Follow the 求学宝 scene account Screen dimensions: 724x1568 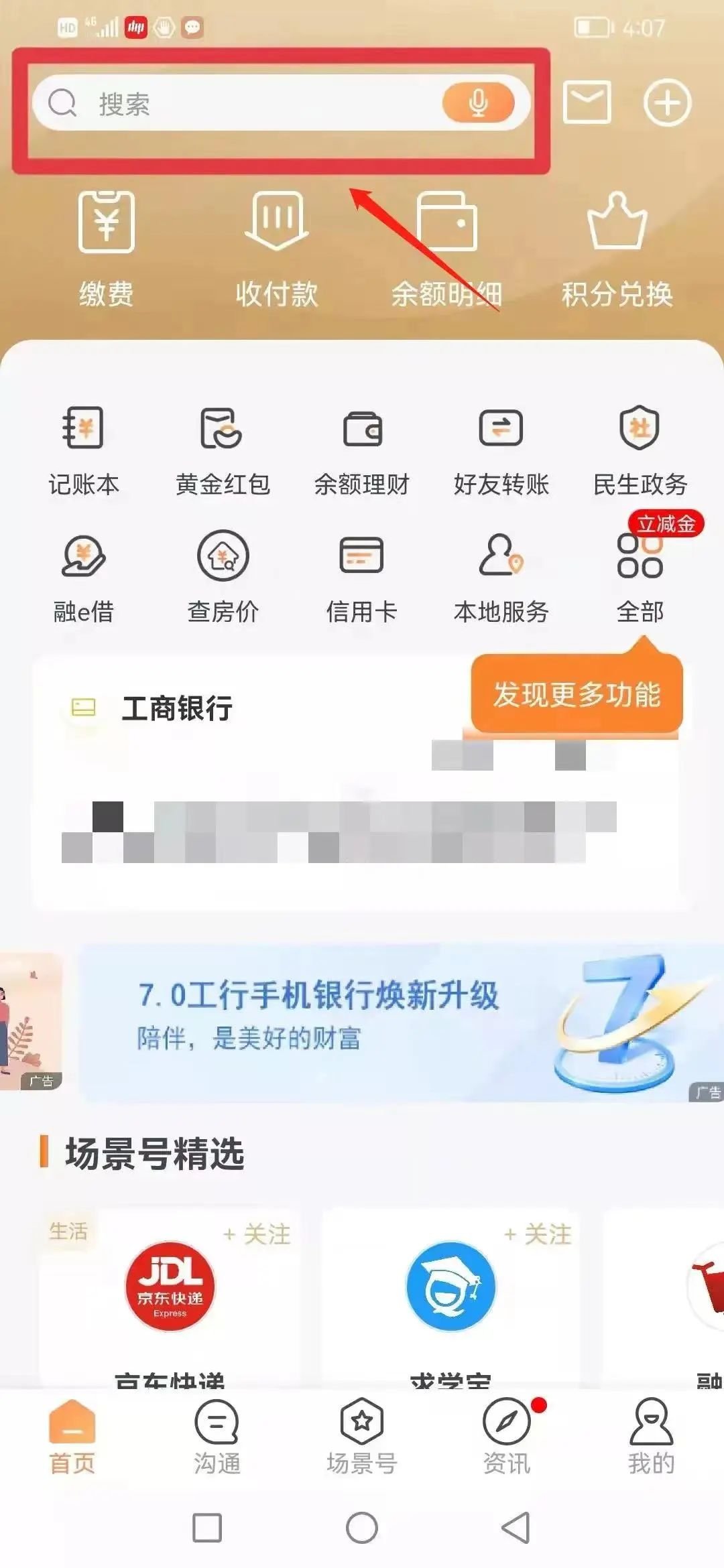point(539,1234)
